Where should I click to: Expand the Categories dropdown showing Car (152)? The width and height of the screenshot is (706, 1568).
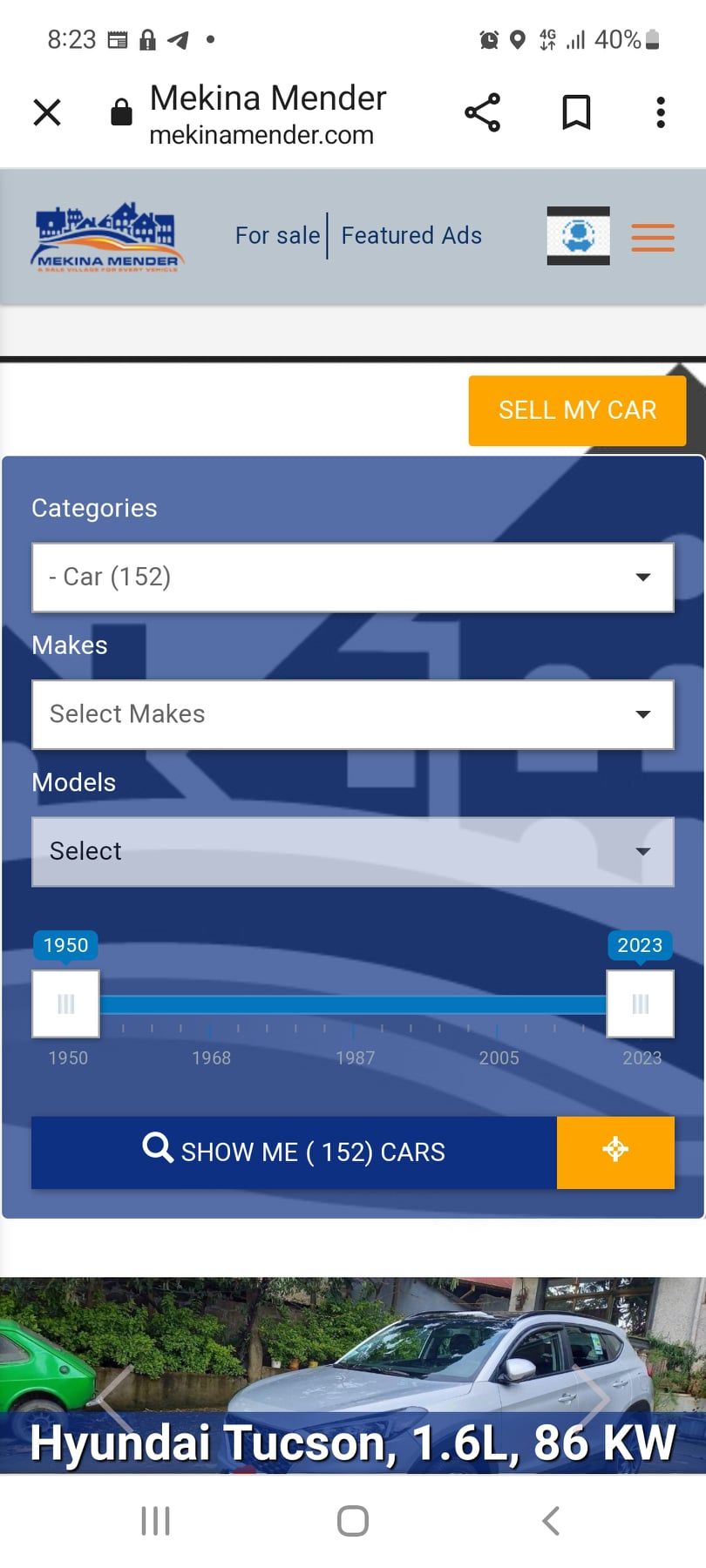pyautogui.click(x=353, y=577)
